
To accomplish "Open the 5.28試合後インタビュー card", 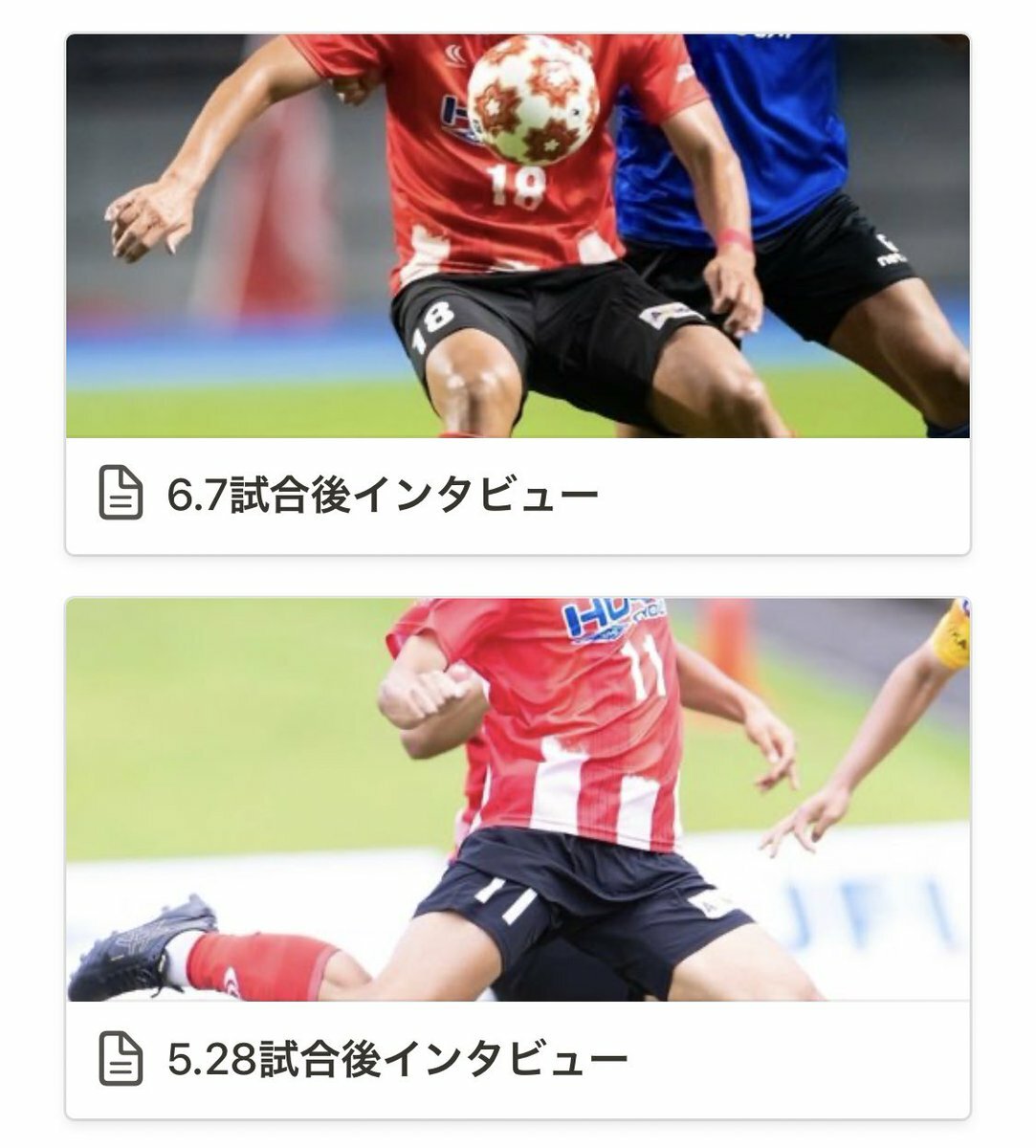I will (x=397, y=1059).
